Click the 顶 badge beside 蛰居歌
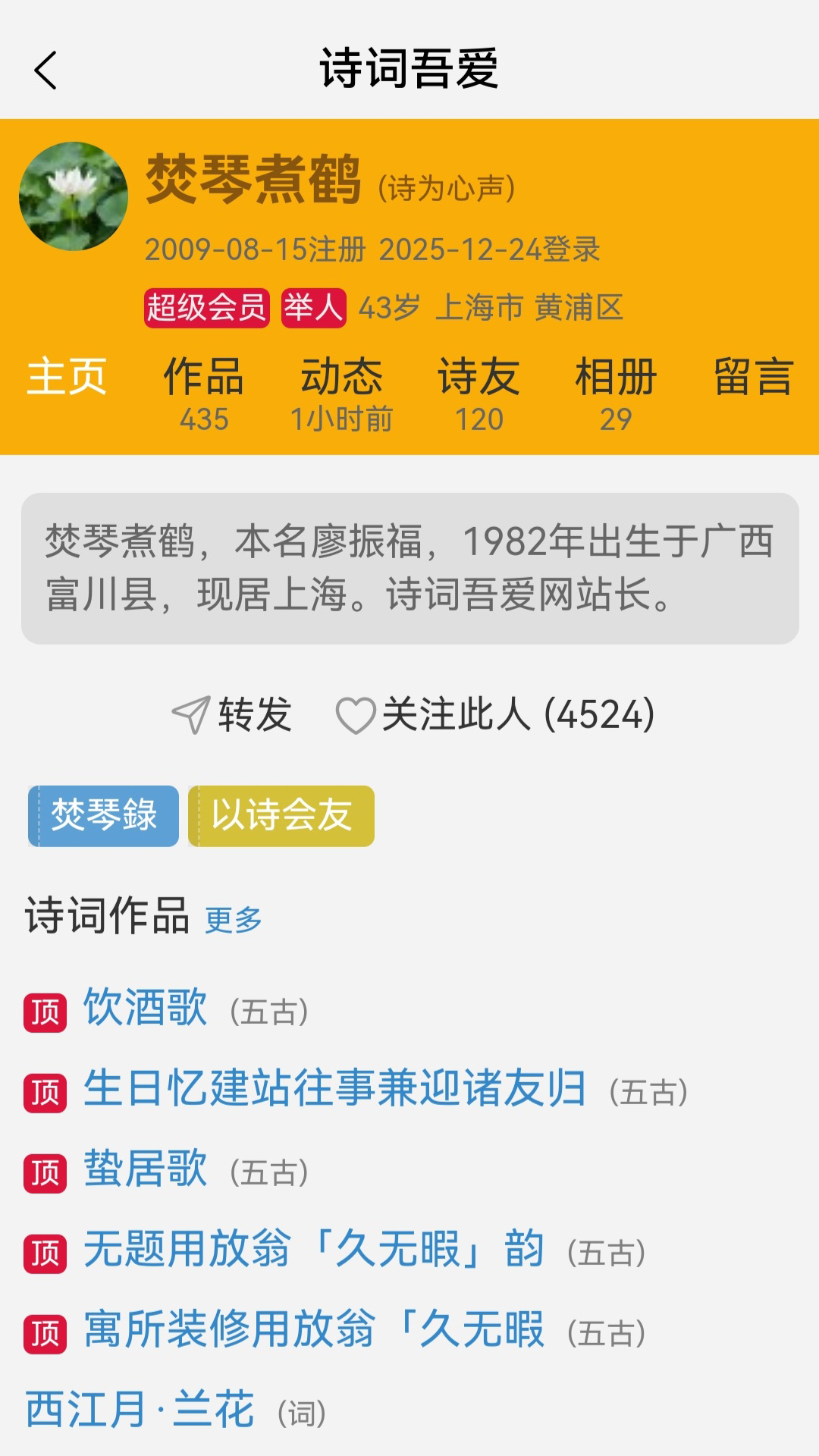Image resolution: width=819 pixels, height=1456 pixels. [x=44, y=1171]
